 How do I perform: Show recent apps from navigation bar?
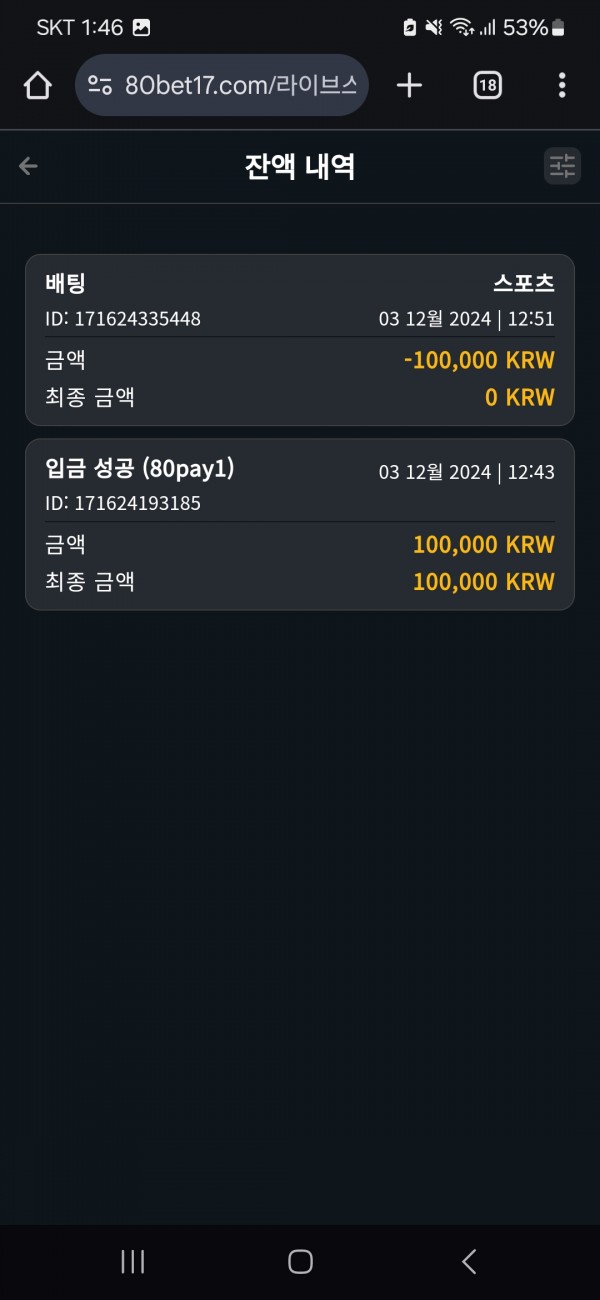(132, 1261)
